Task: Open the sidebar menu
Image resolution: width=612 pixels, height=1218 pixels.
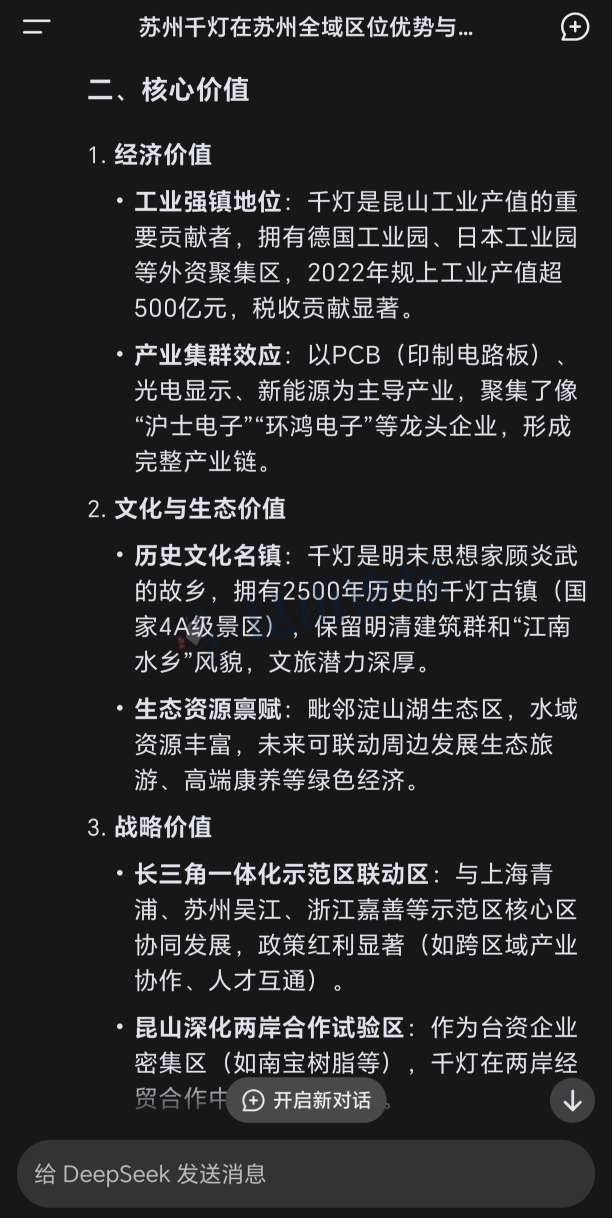Action: coord(36,27)
